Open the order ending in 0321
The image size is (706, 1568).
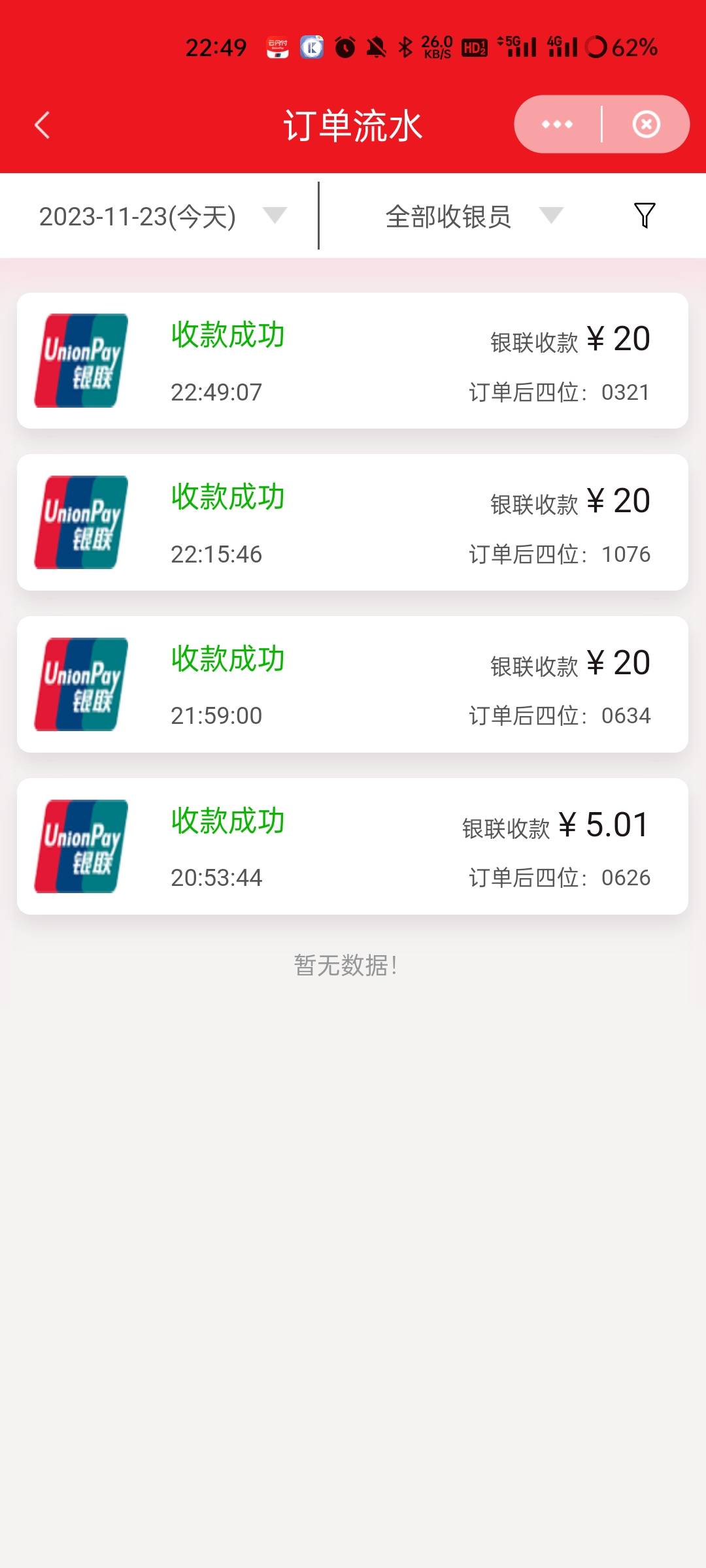(x=352, y=361)
